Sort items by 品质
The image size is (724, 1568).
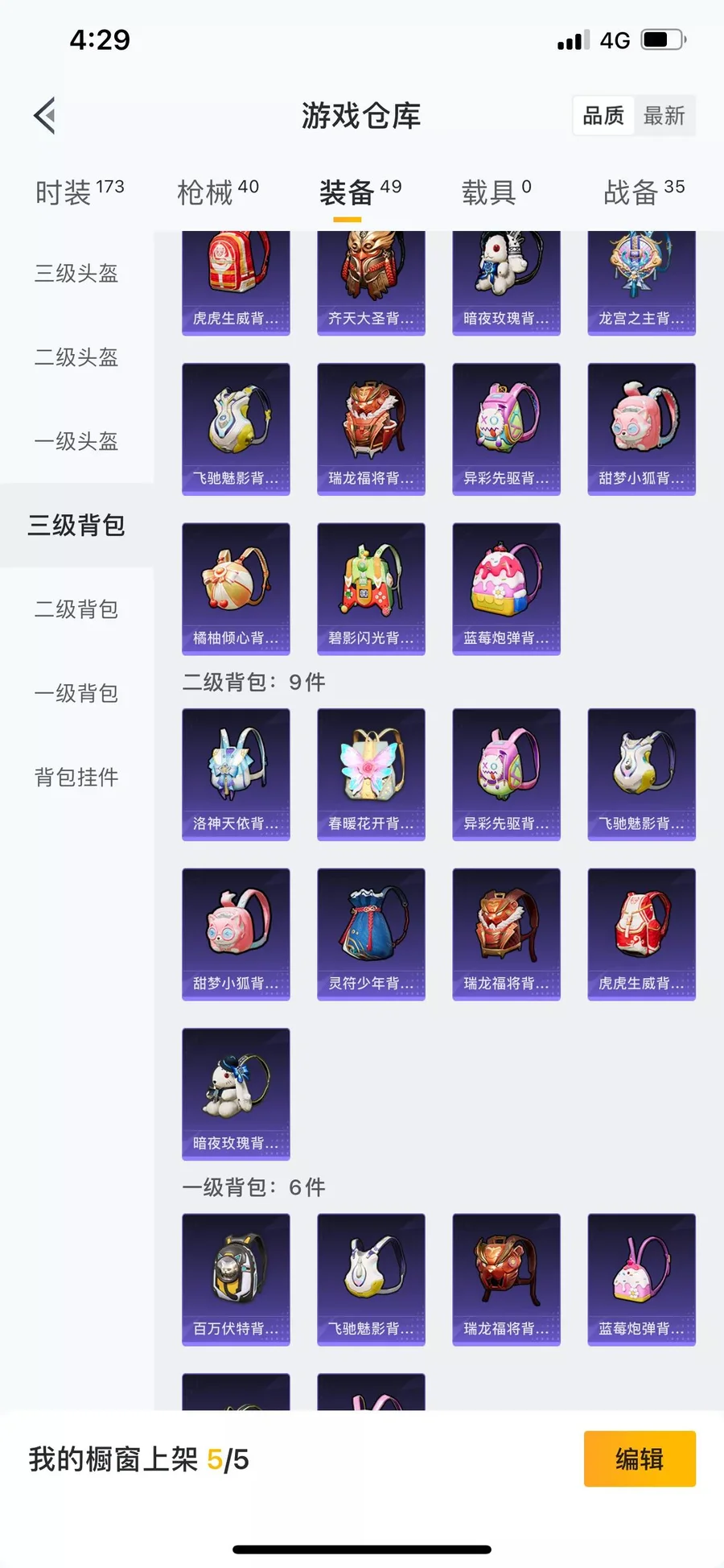pos(603,116)
